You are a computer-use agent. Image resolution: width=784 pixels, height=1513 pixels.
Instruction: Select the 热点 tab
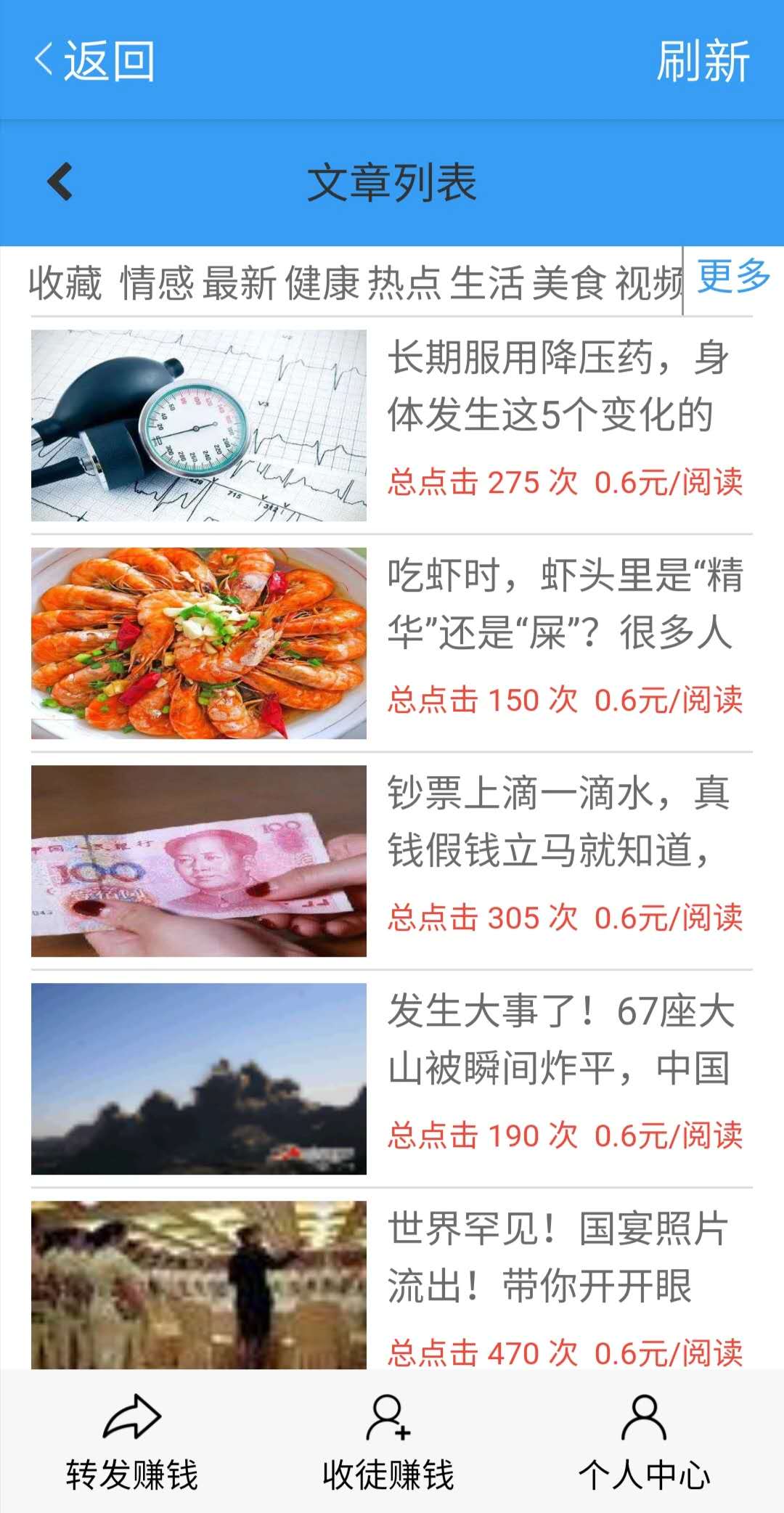(x=405, y=282)
